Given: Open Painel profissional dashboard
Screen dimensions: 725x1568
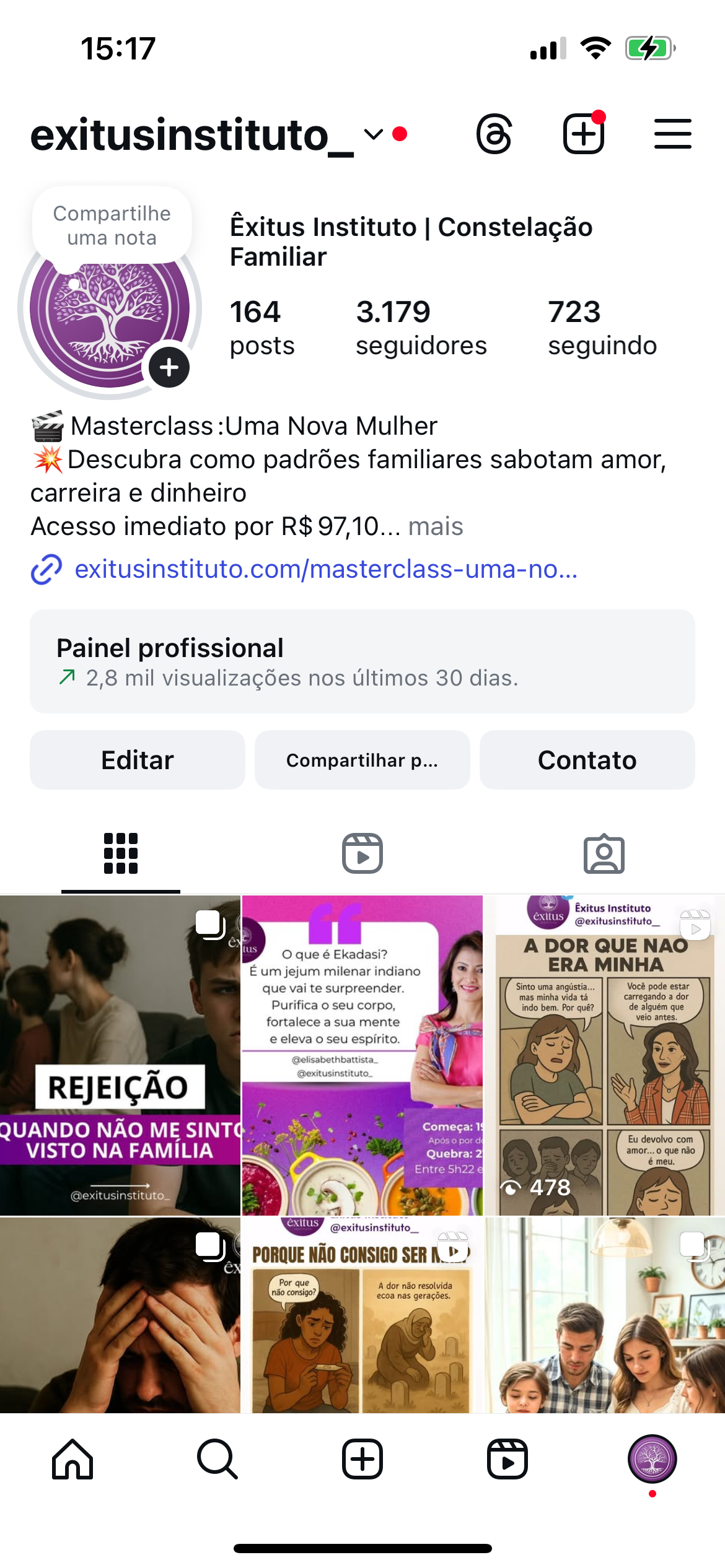Looking at the screenshot, I should tap(362, 661).
